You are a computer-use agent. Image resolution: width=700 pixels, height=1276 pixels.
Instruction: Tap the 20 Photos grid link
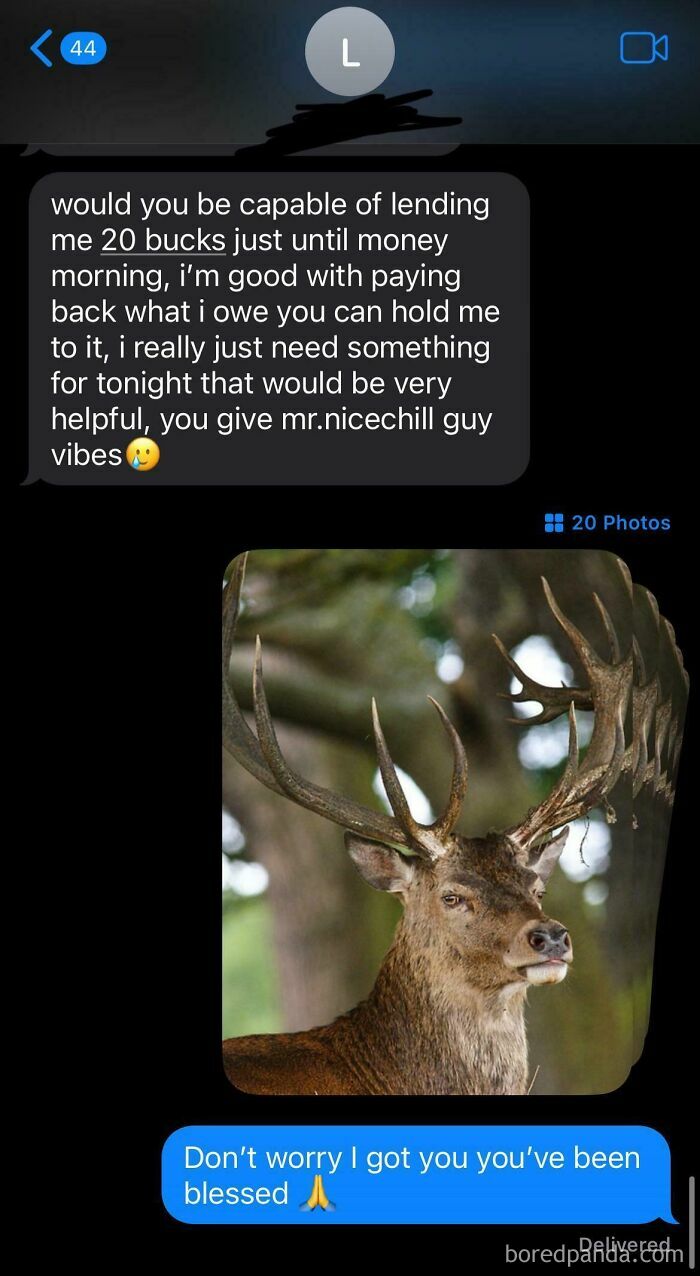coord(607,522)
